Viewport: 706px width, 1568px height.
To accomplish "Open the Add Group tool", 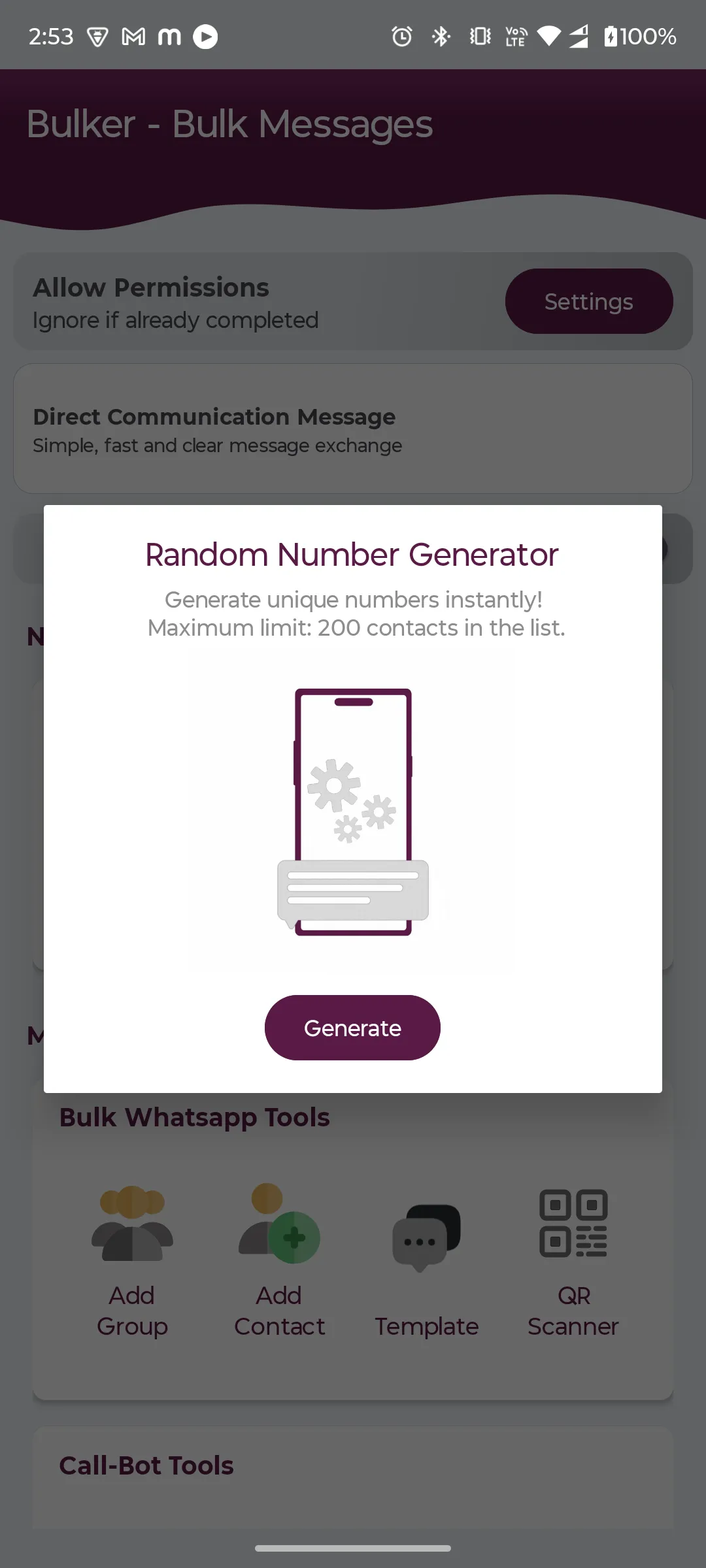I will click(x=133, y=1261).
